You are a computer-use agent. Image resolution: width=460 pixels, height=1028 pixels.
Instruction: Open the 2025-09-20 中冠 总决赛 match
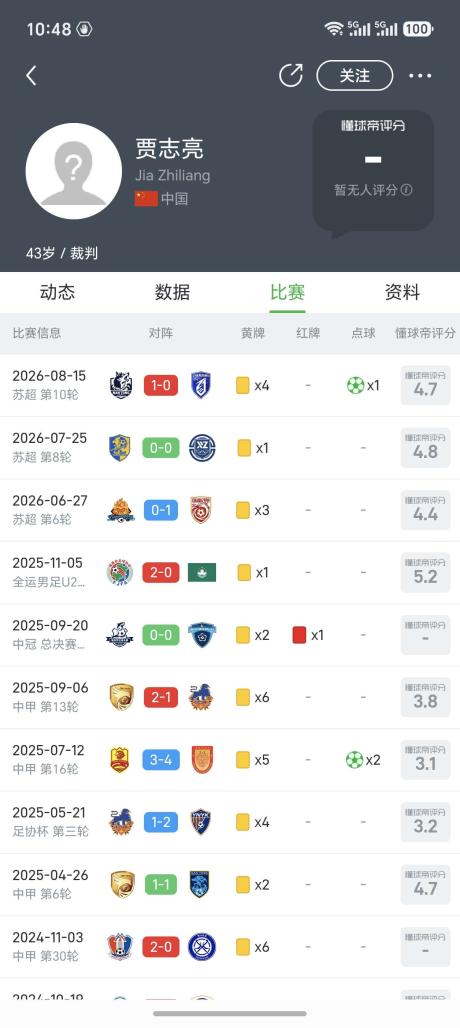pos(230,635)
